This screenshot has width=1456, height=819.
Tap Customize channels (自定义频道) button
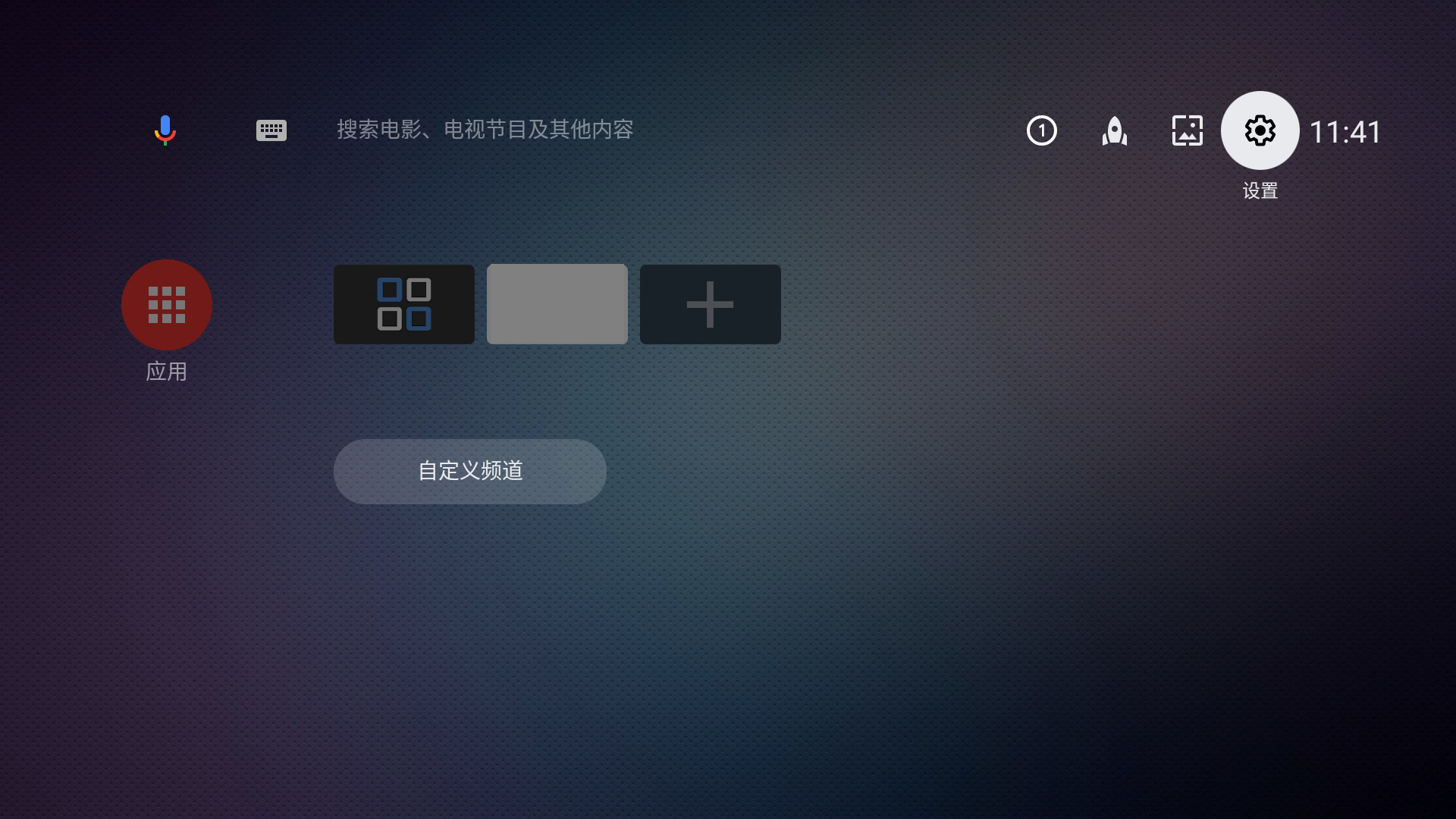point(470,471)
